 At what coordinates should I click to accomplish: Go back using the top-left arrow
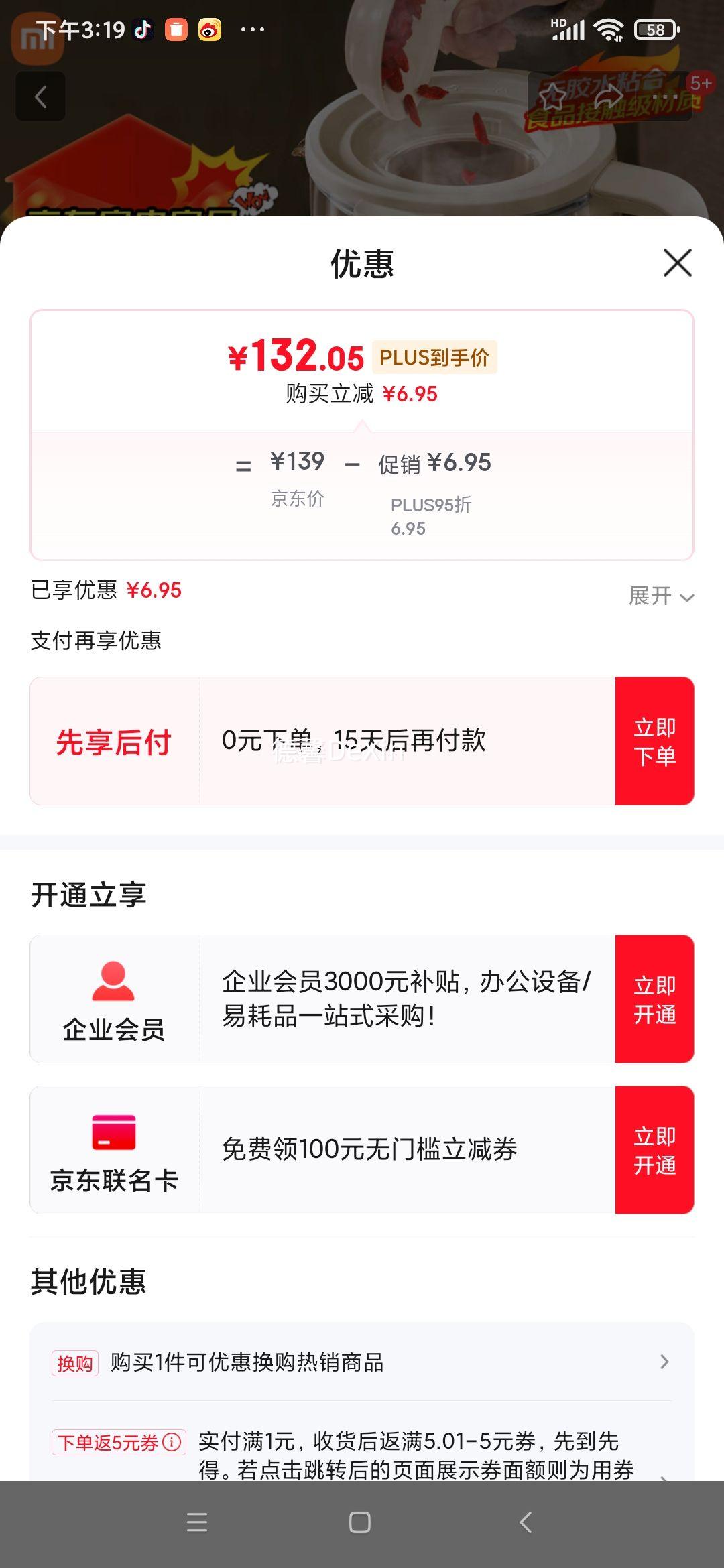[x=41, y=96]
